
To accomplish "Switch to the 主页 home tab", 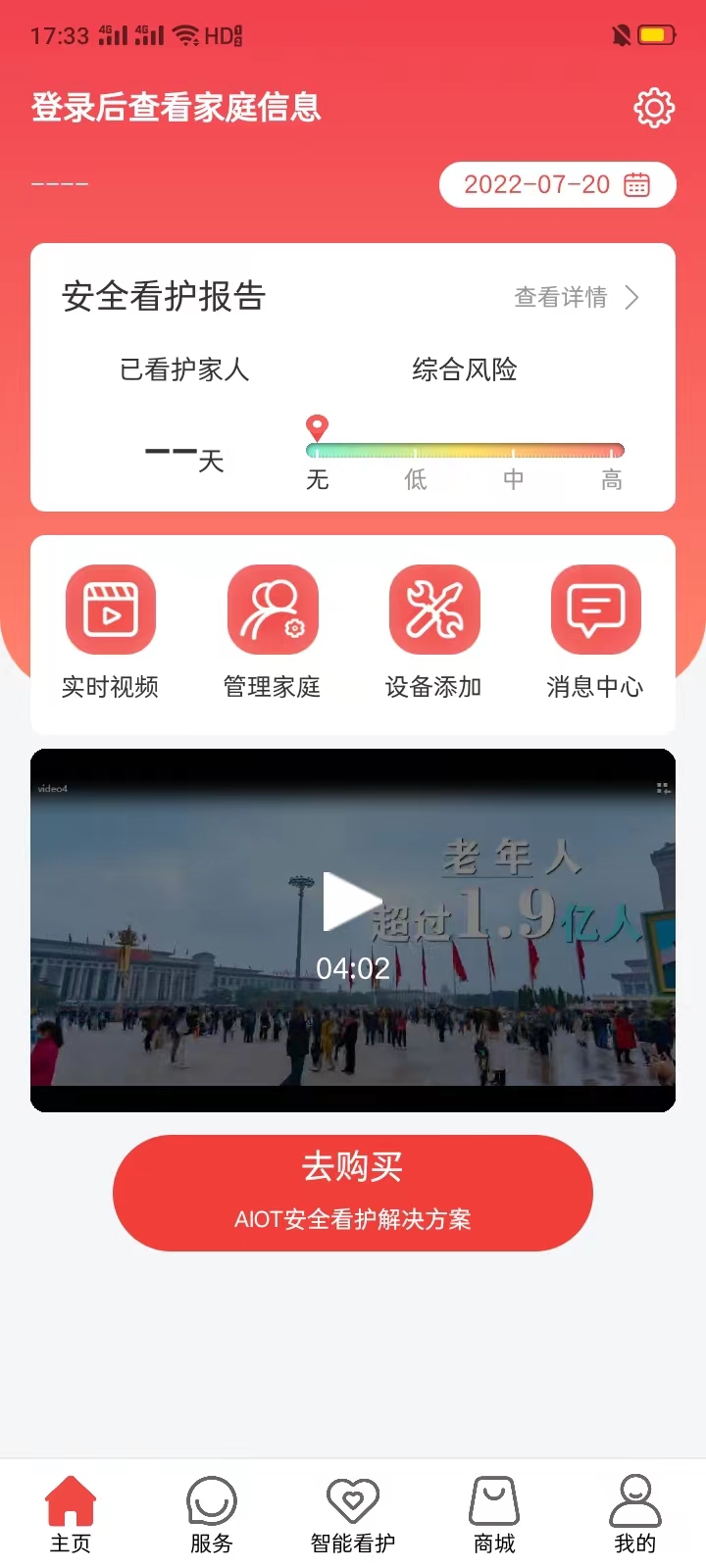I will pos(71,1515).
